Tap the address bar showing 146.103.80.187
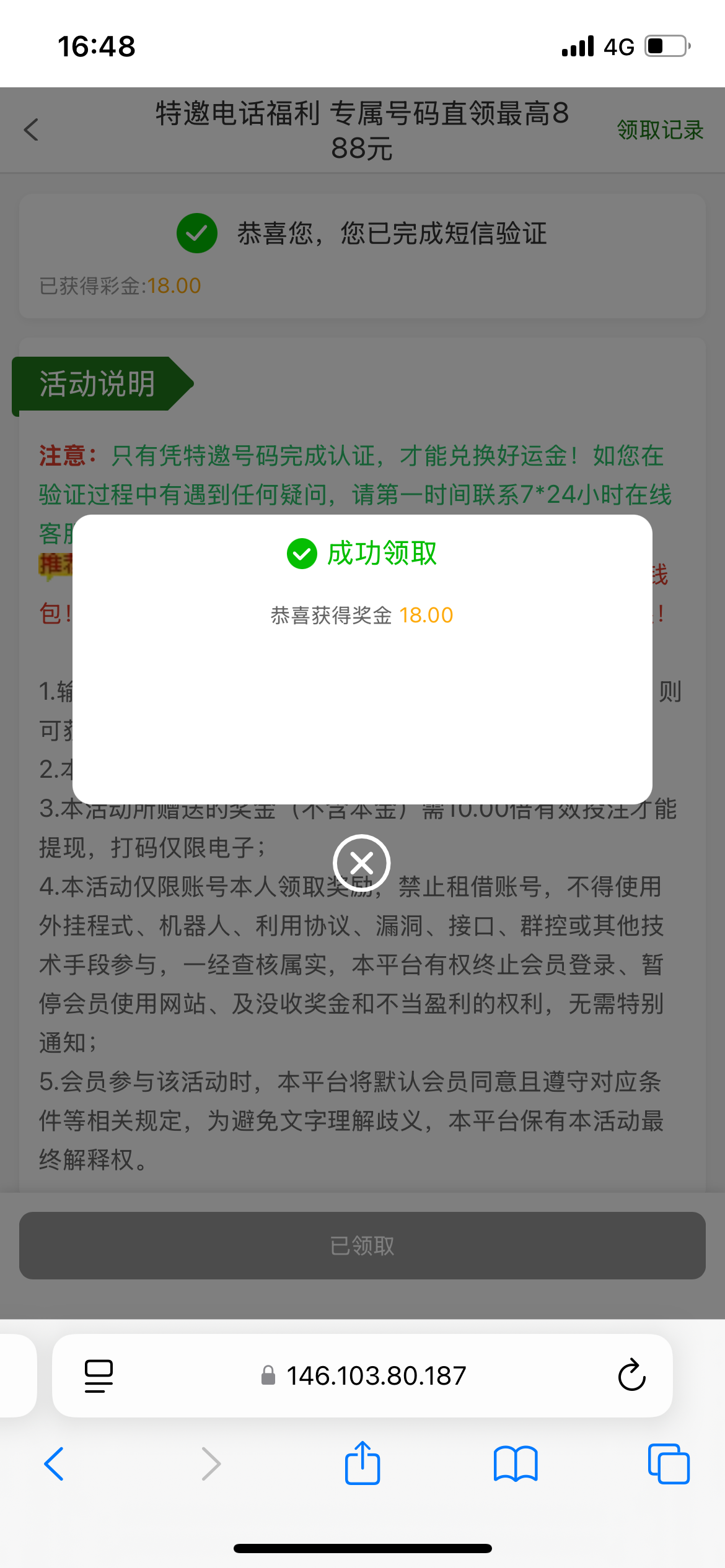The height and width of the screenshot is (1568, 725). point(376,1376)
